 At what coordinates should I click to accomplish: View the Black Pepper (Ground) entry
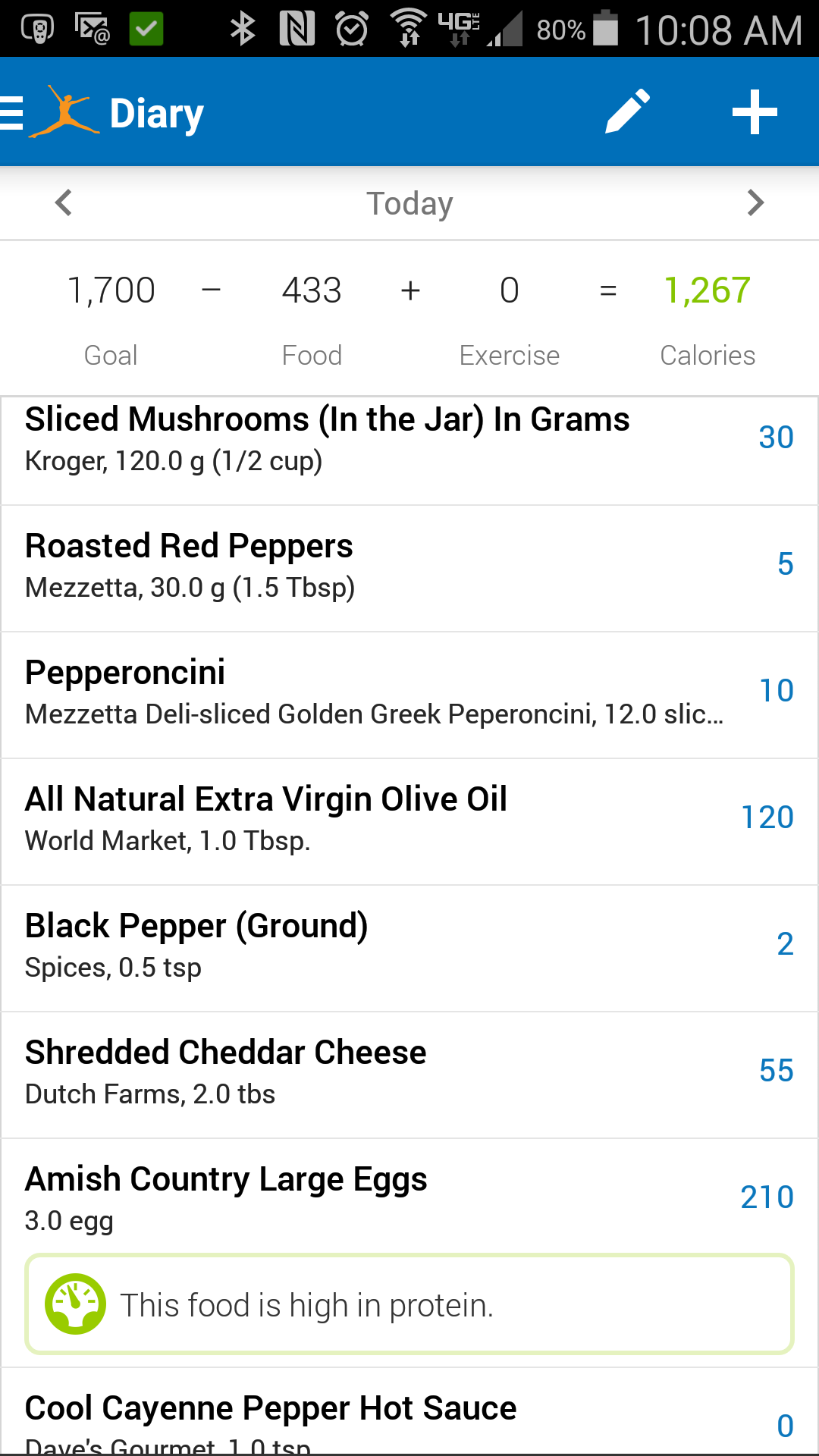pyautogui.click(x=409, y=949)
